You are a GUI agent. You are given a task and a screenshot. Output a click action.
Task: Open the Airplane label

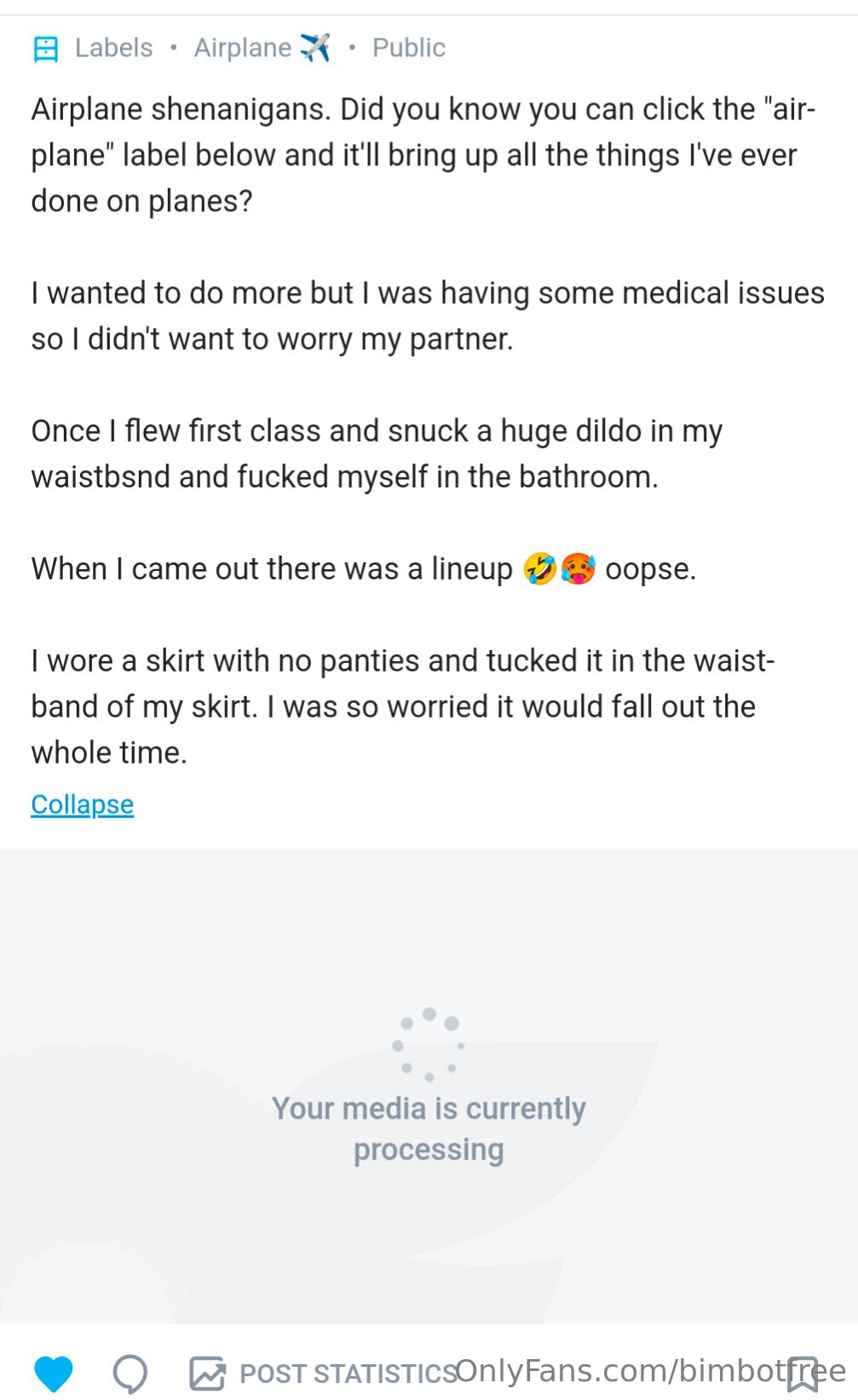(x=260, y=48)
